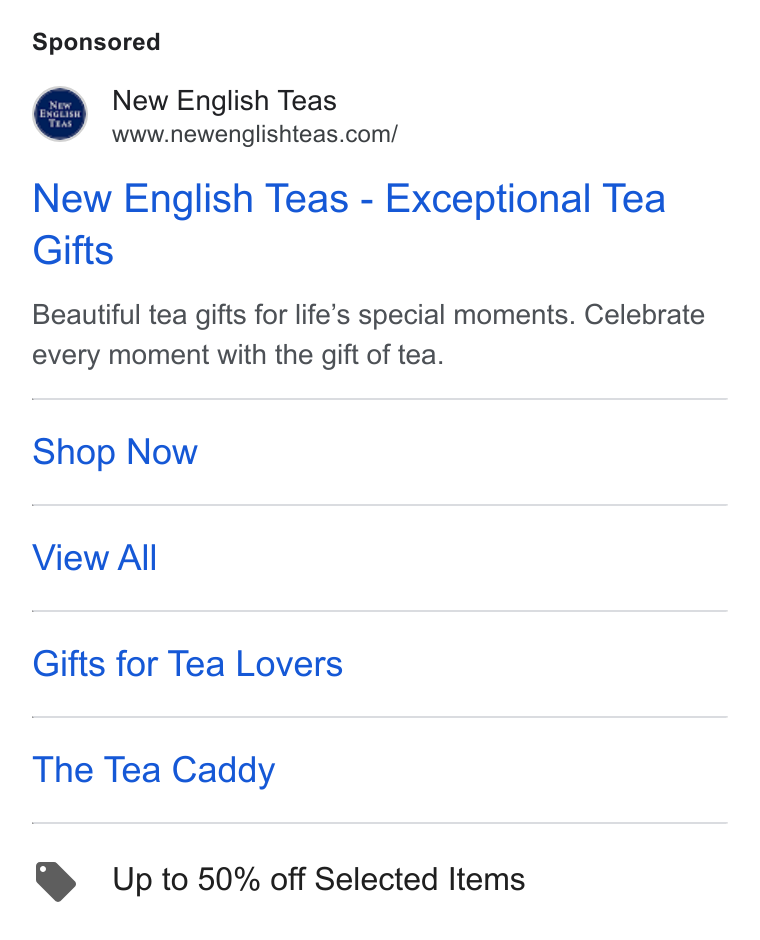Visit the www.newenglishteas.com advertiser link
The width and height of the screenshot is (760, 940).
coord(254,134)
